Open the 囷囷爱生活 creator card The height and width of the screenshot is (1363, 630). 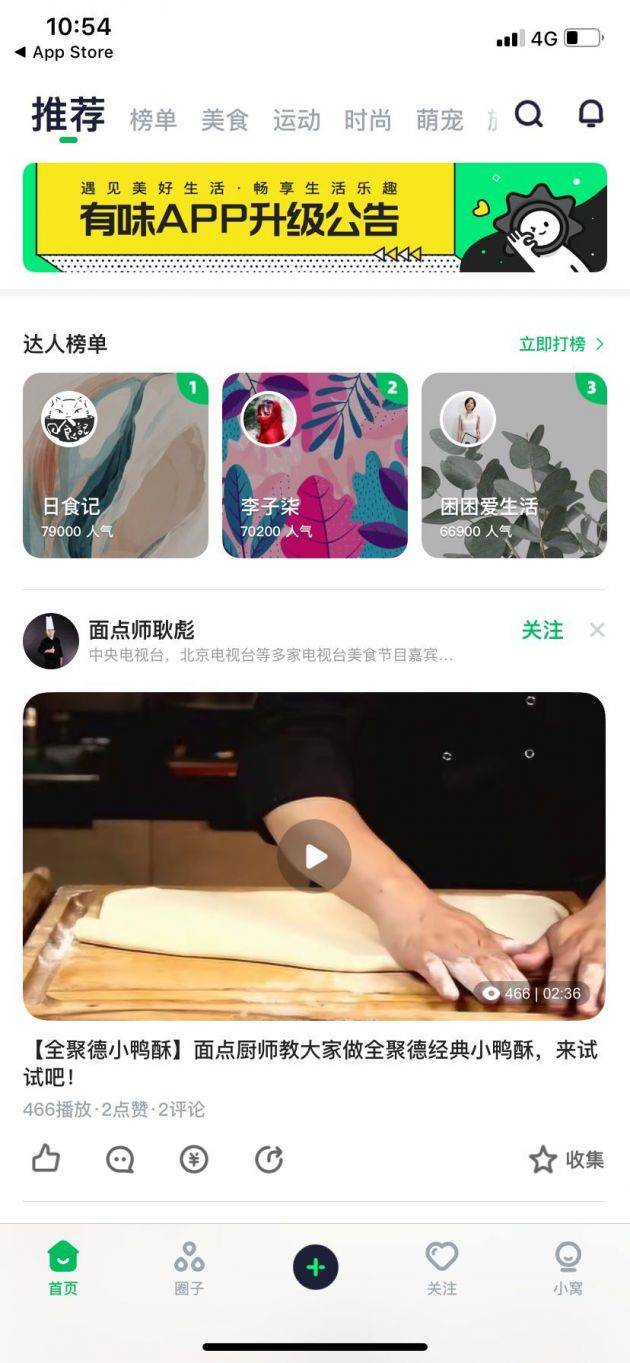513,465
